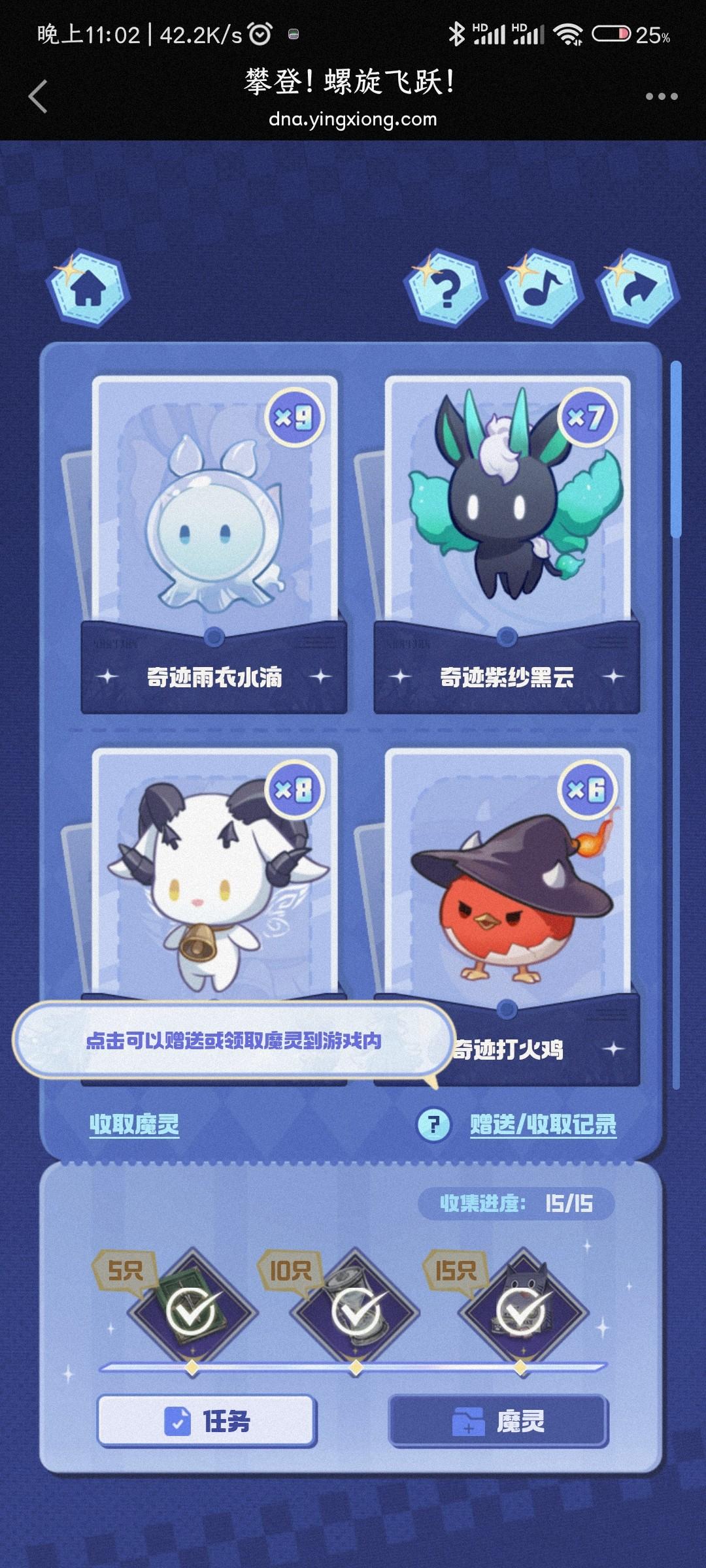Open the question mark help icon
Screen dimensions: 706x1568
click(446, 288)
